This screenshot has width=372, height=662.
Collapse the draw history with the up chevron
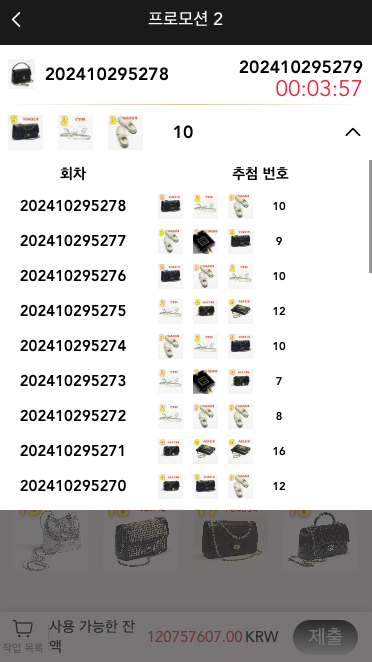coord(353,133)
